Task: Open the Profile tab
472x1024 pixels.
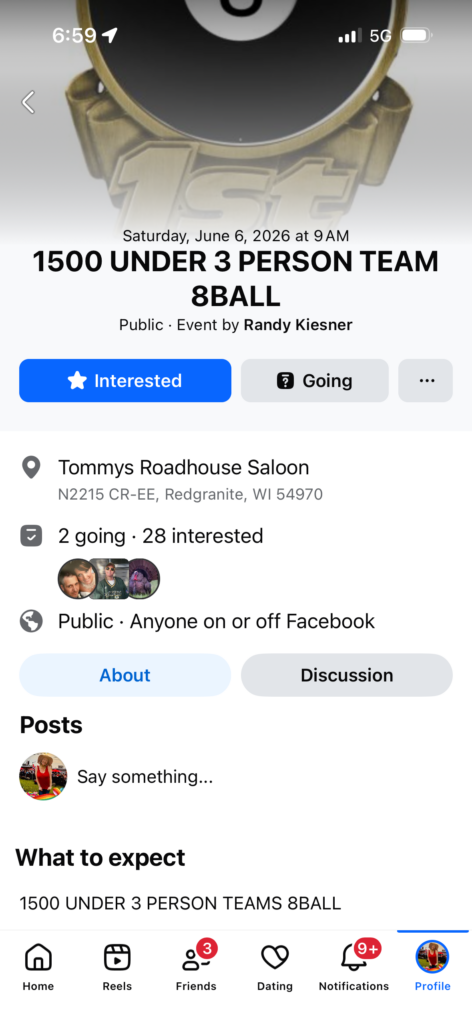Action: point(432,967)
